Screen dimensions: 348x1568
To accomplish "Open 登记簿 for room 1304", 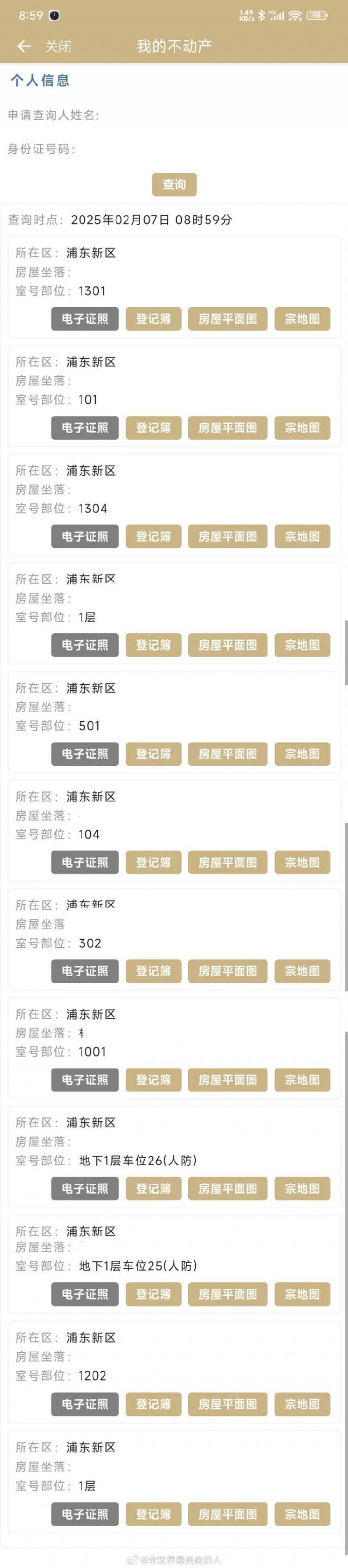I will point(153,536).
